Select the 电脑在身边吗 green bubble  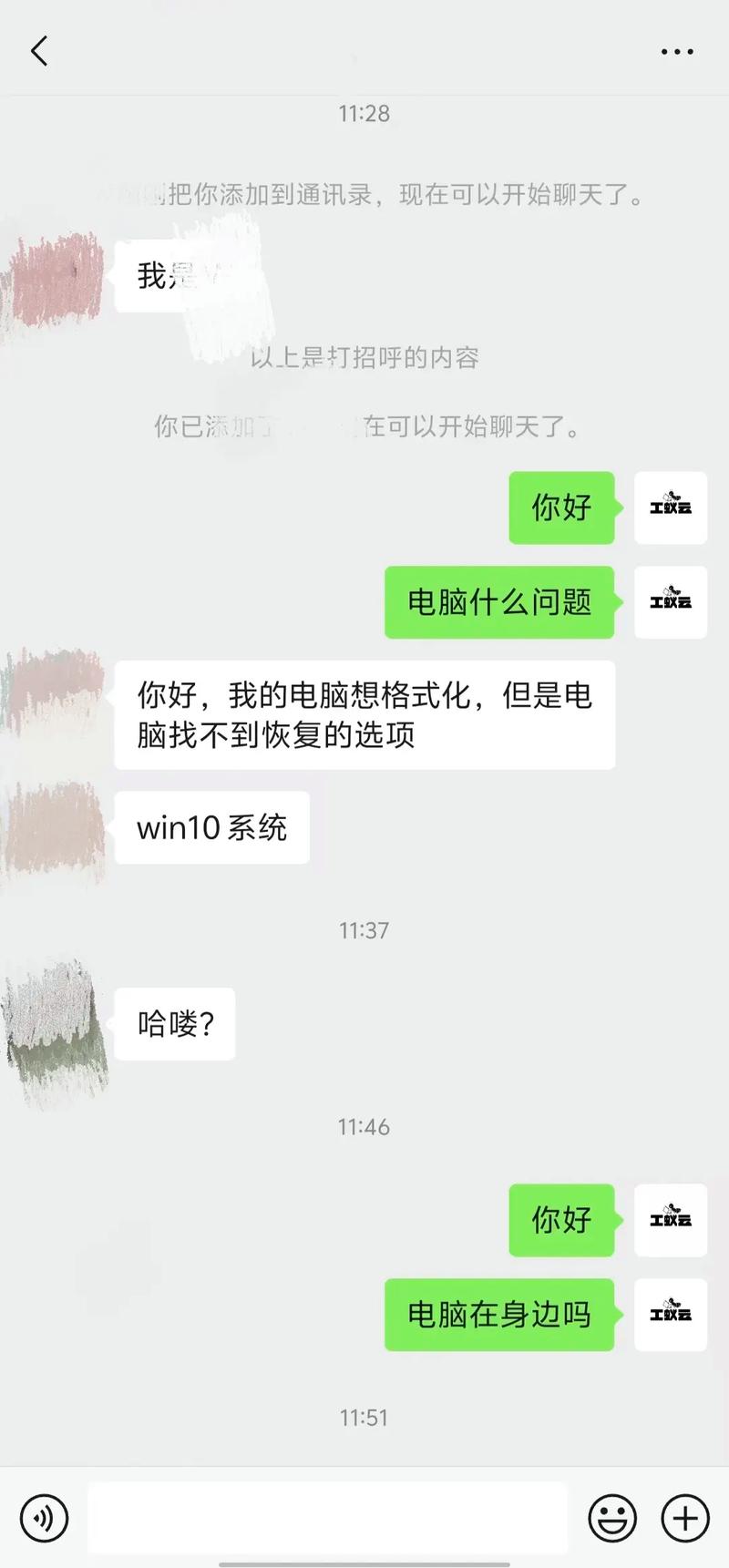pyautogui.click(x=499, y=1315)
